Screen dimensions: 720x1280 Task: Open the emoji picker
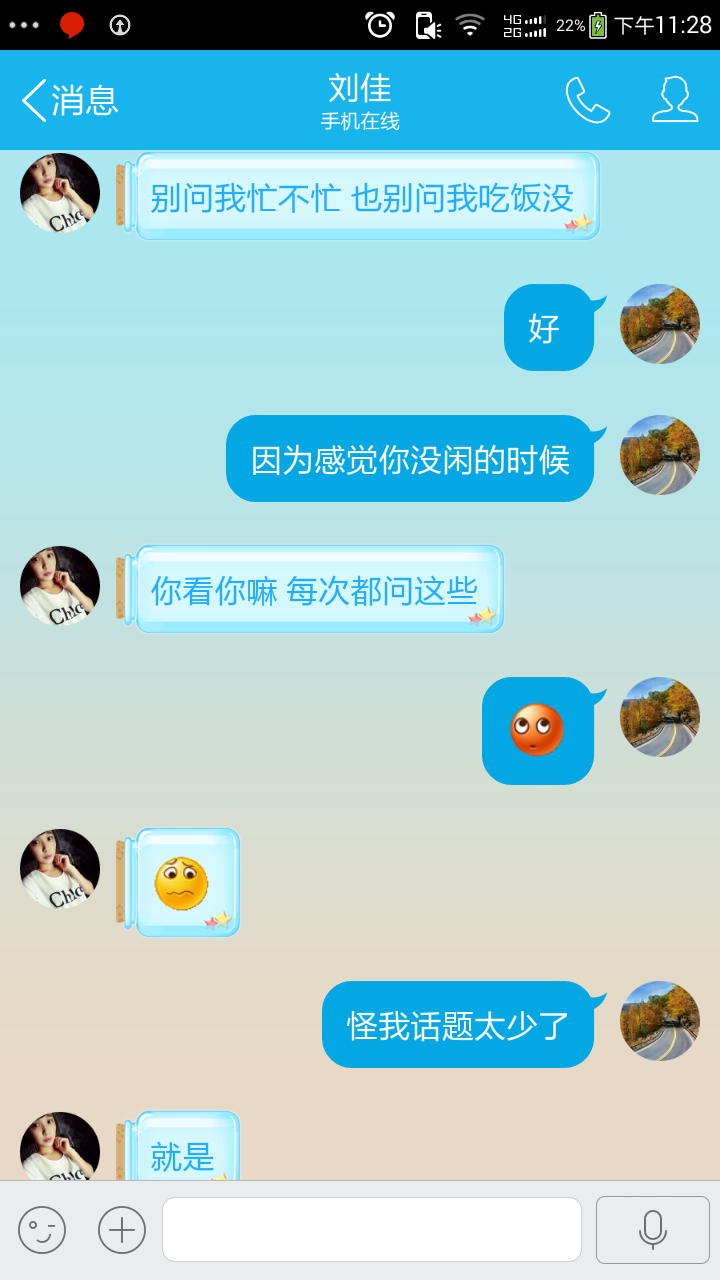42,1230
